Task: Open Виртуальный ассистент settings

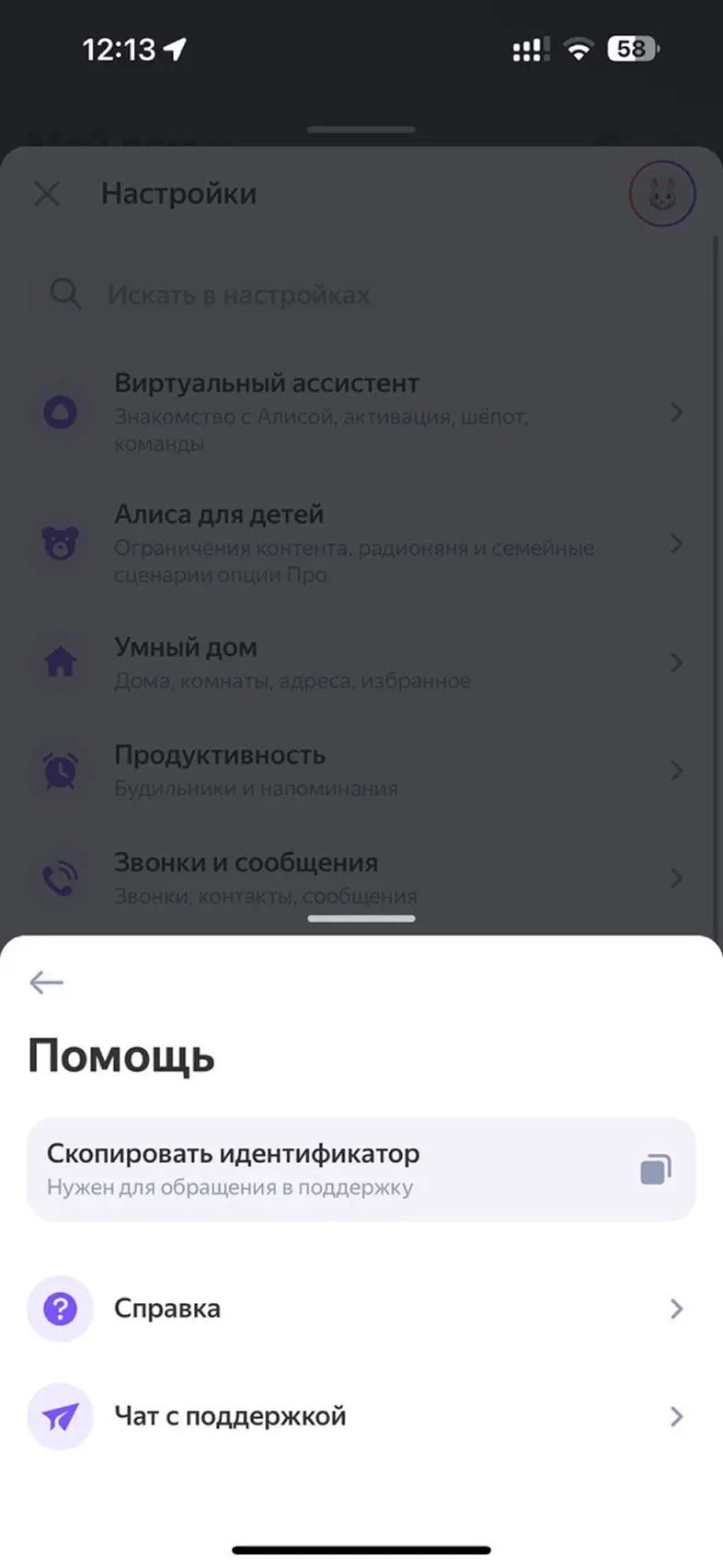Action: (361, 412)
